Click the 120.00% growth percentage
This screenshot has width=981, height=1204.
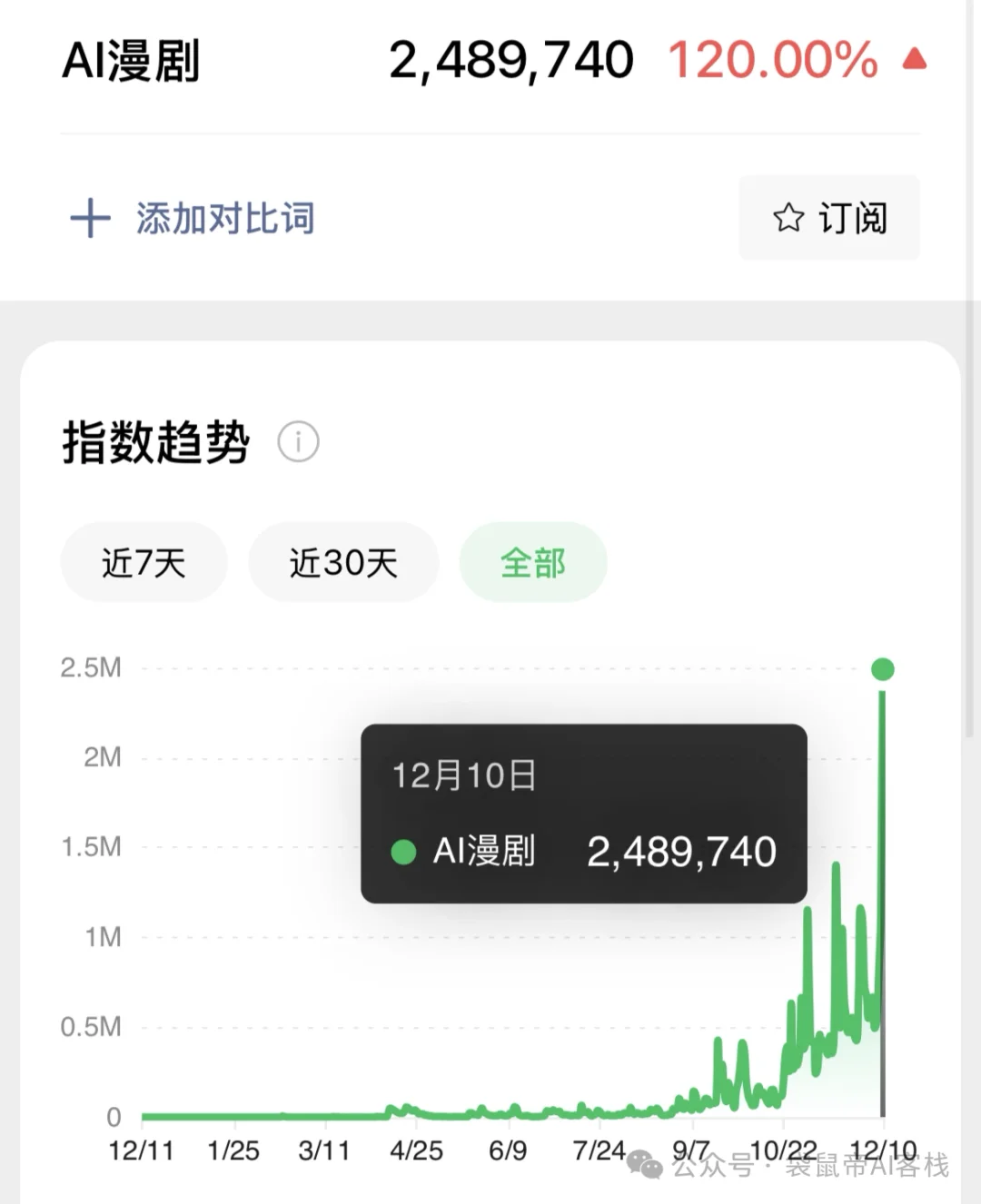coord(770,57)
